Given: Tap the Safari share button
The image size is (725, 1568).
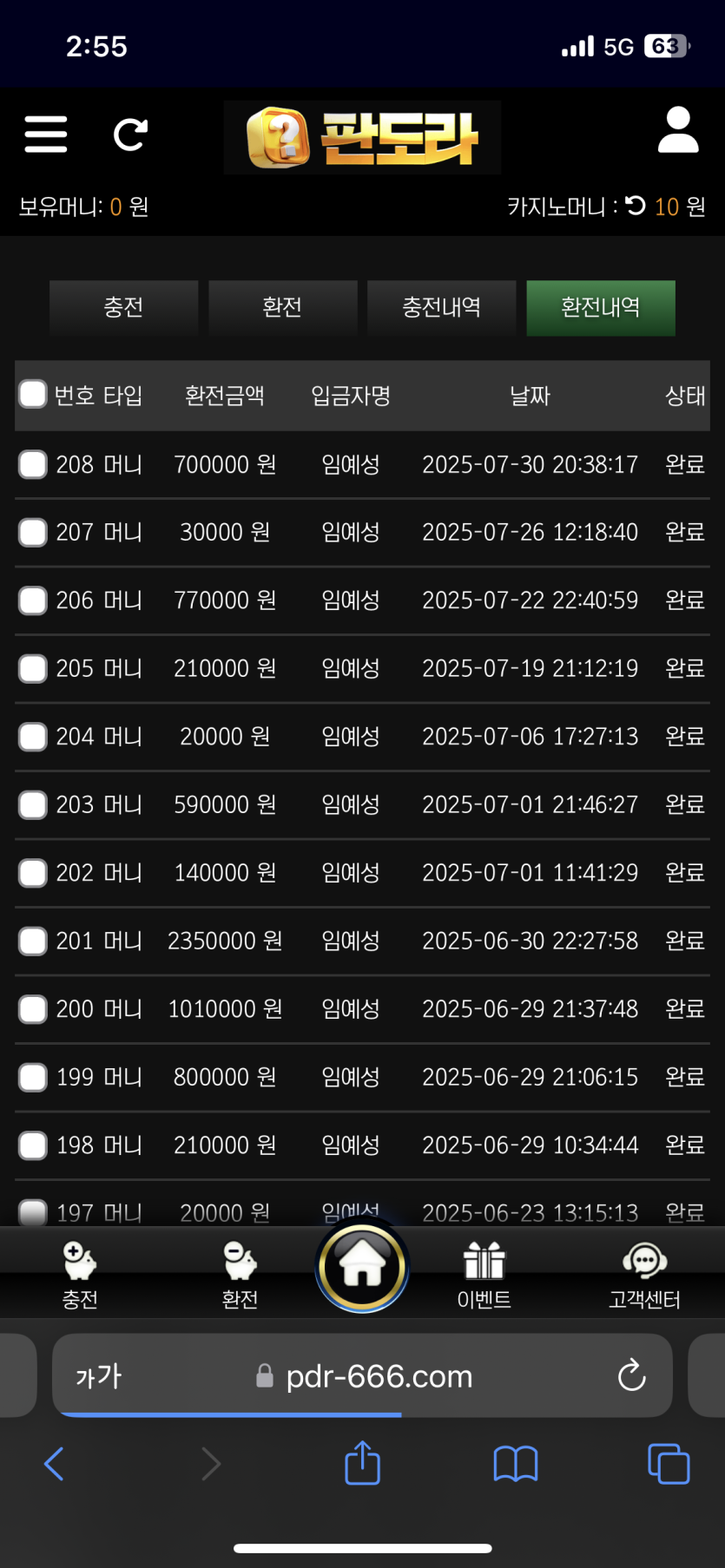Looking at the screenshot, I should click(362, 1464).
